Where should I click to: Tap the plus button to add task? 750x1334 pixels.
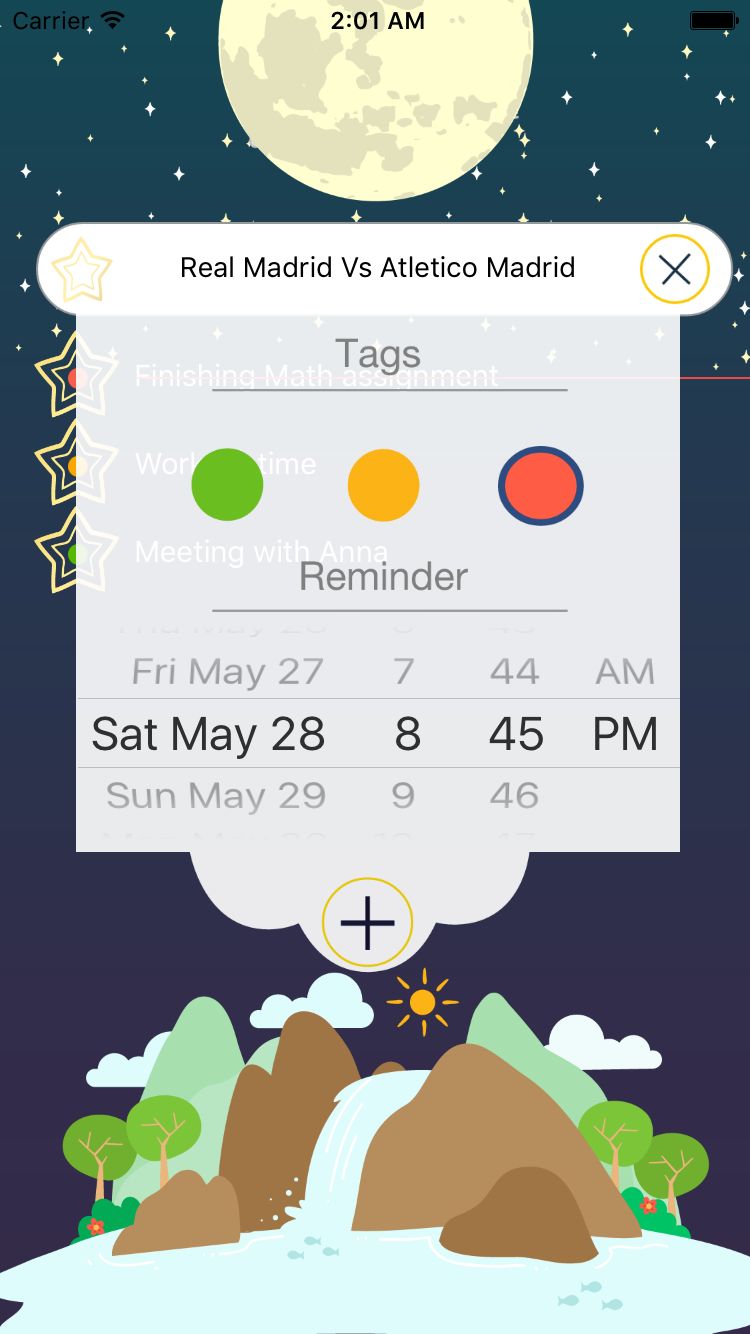click(367, 922)
